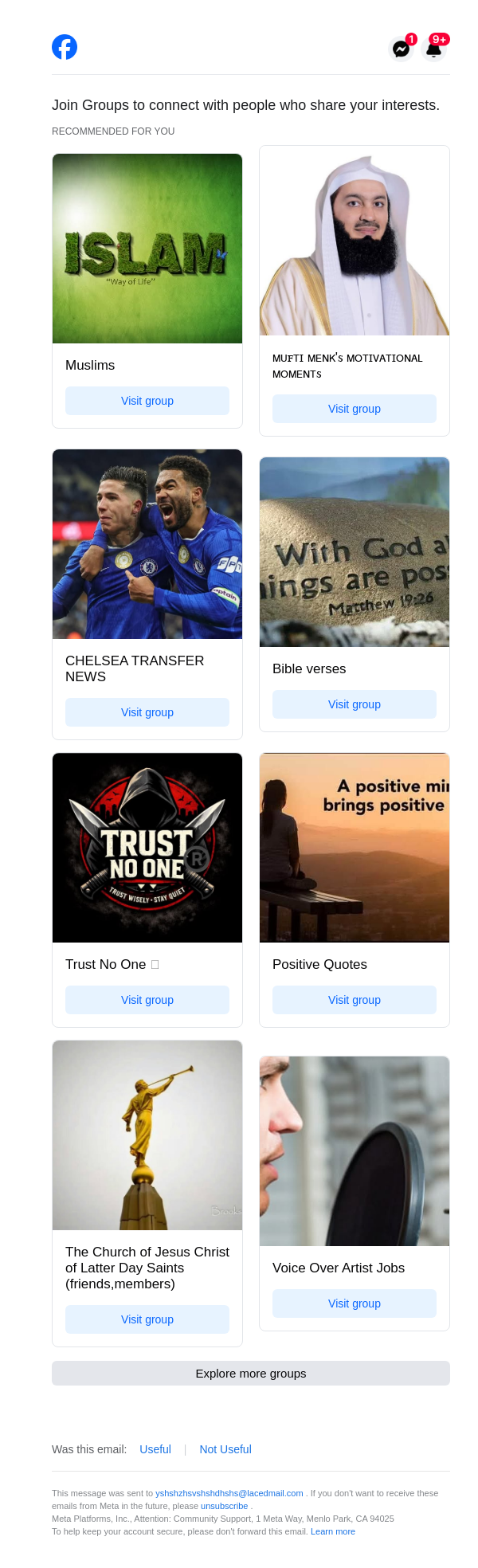
Task: Open the Voice Over microphone group image
Action: pos(355,1151)
